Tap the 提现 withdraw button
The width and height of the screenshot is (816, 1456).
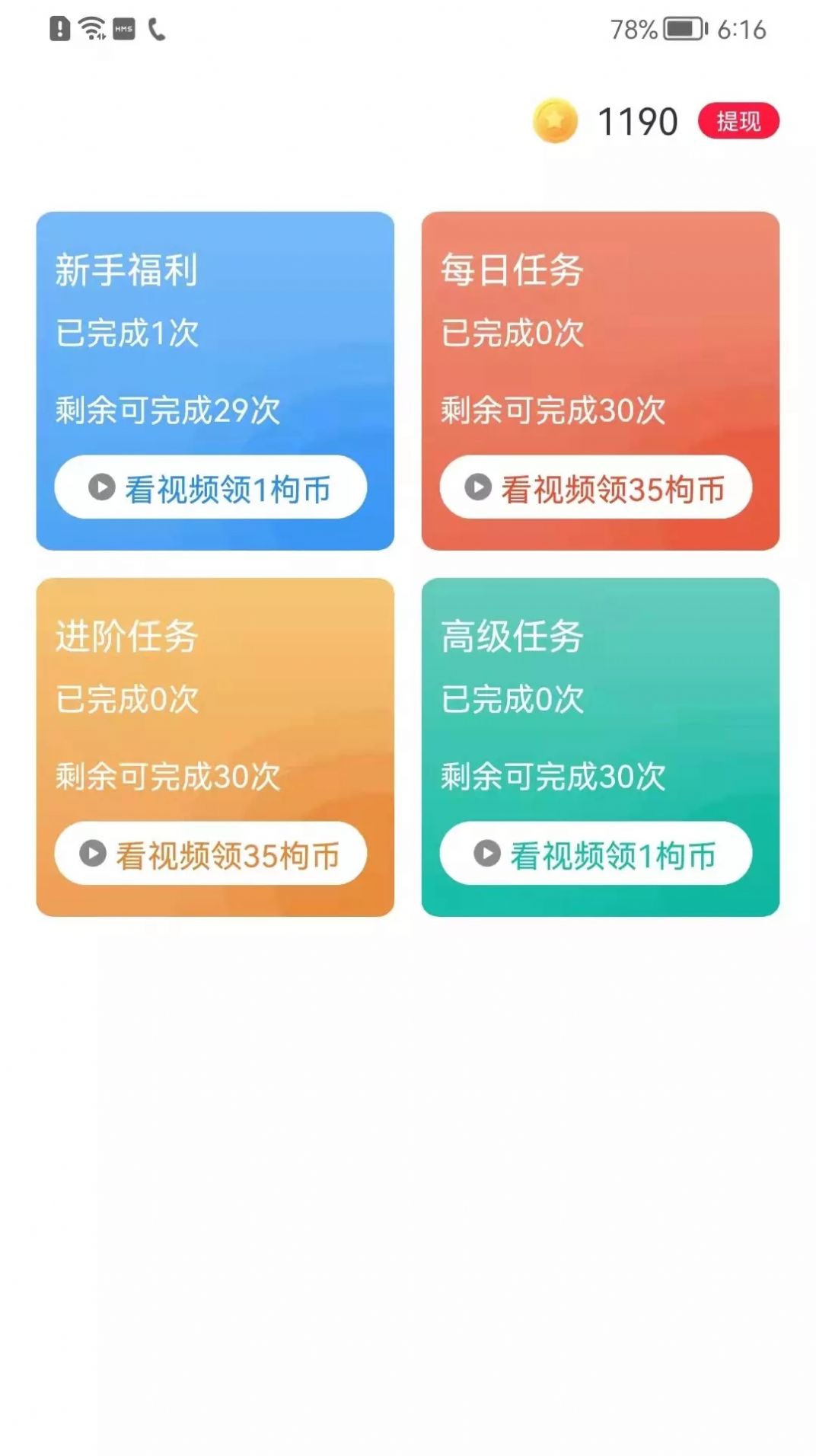pos(739,121)
